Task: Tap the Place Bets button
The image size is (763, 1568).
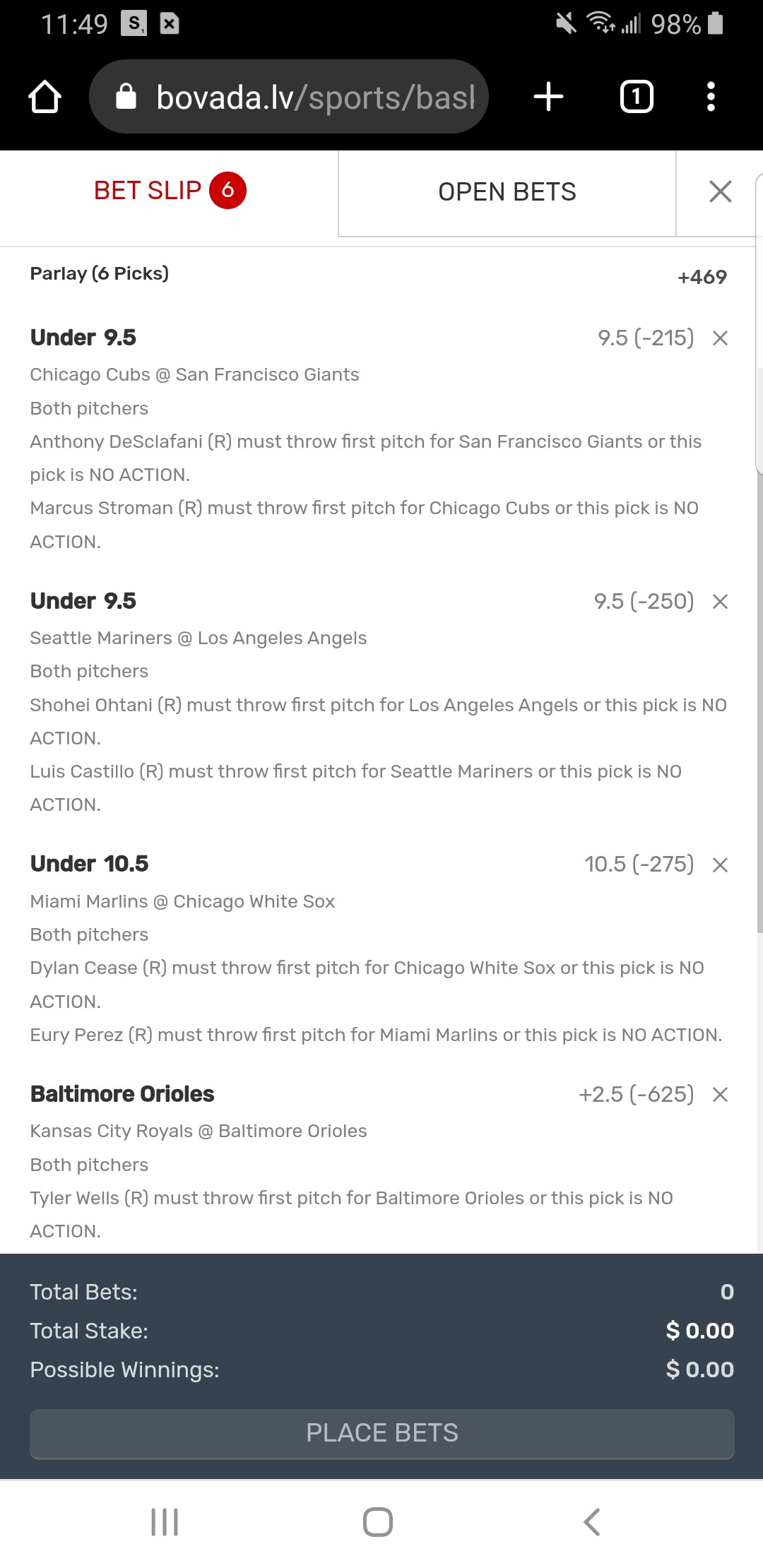Action: pos(381,1433)
